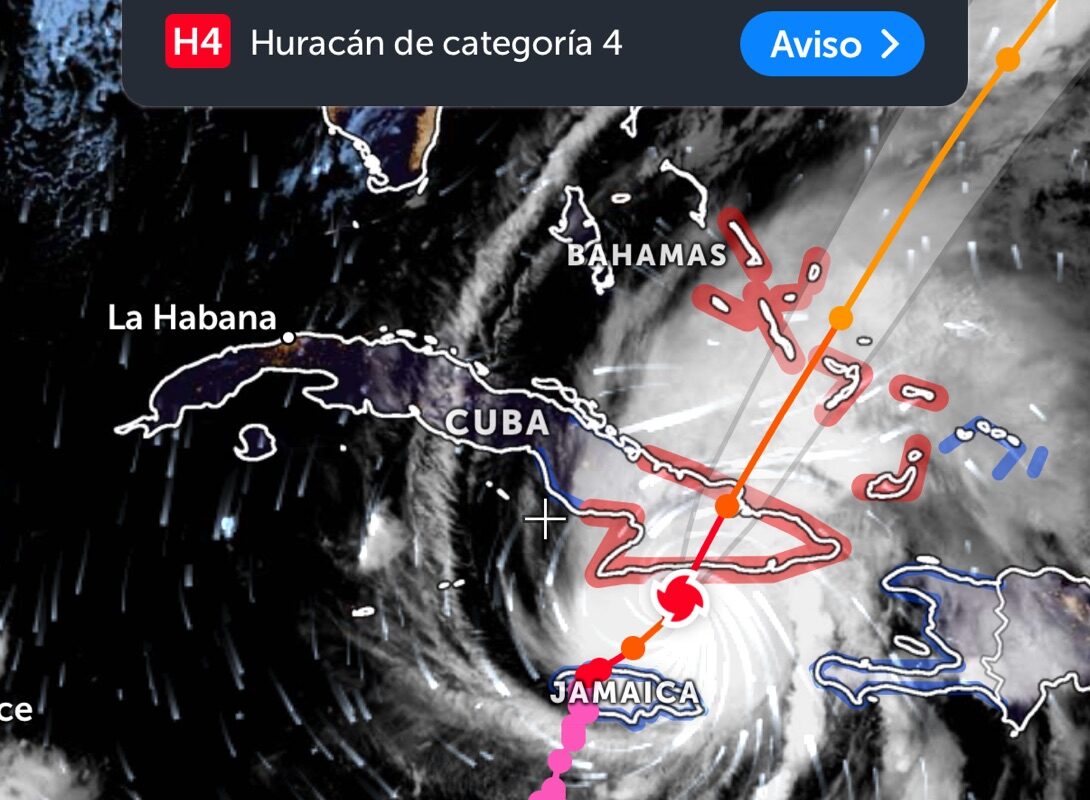Open the Aviso hurricane advisory
The height and width of the screenshot is (800, 1090).
click(x=831, y=44)
